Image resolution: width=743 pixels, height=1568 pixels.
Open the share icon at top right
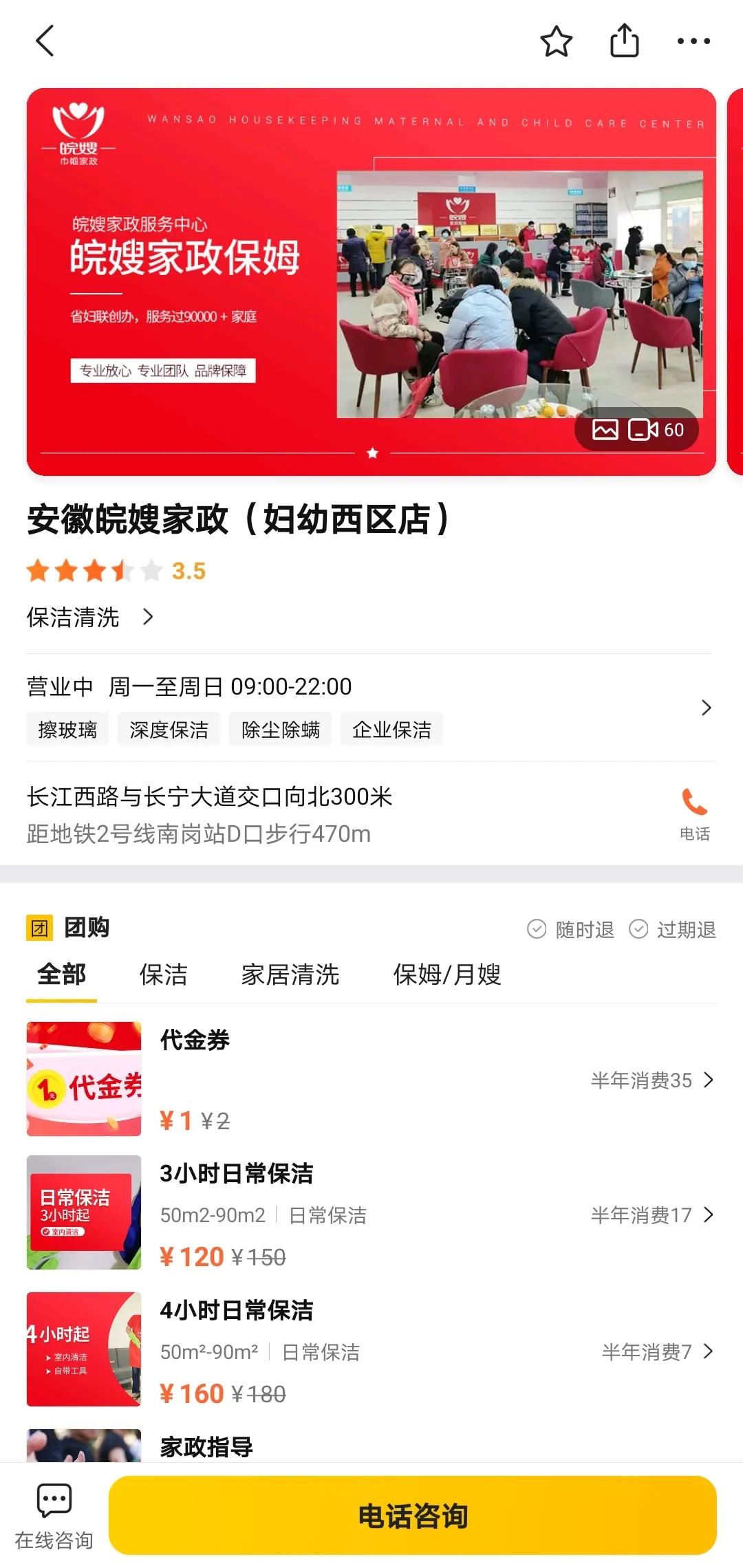[625, 41]
